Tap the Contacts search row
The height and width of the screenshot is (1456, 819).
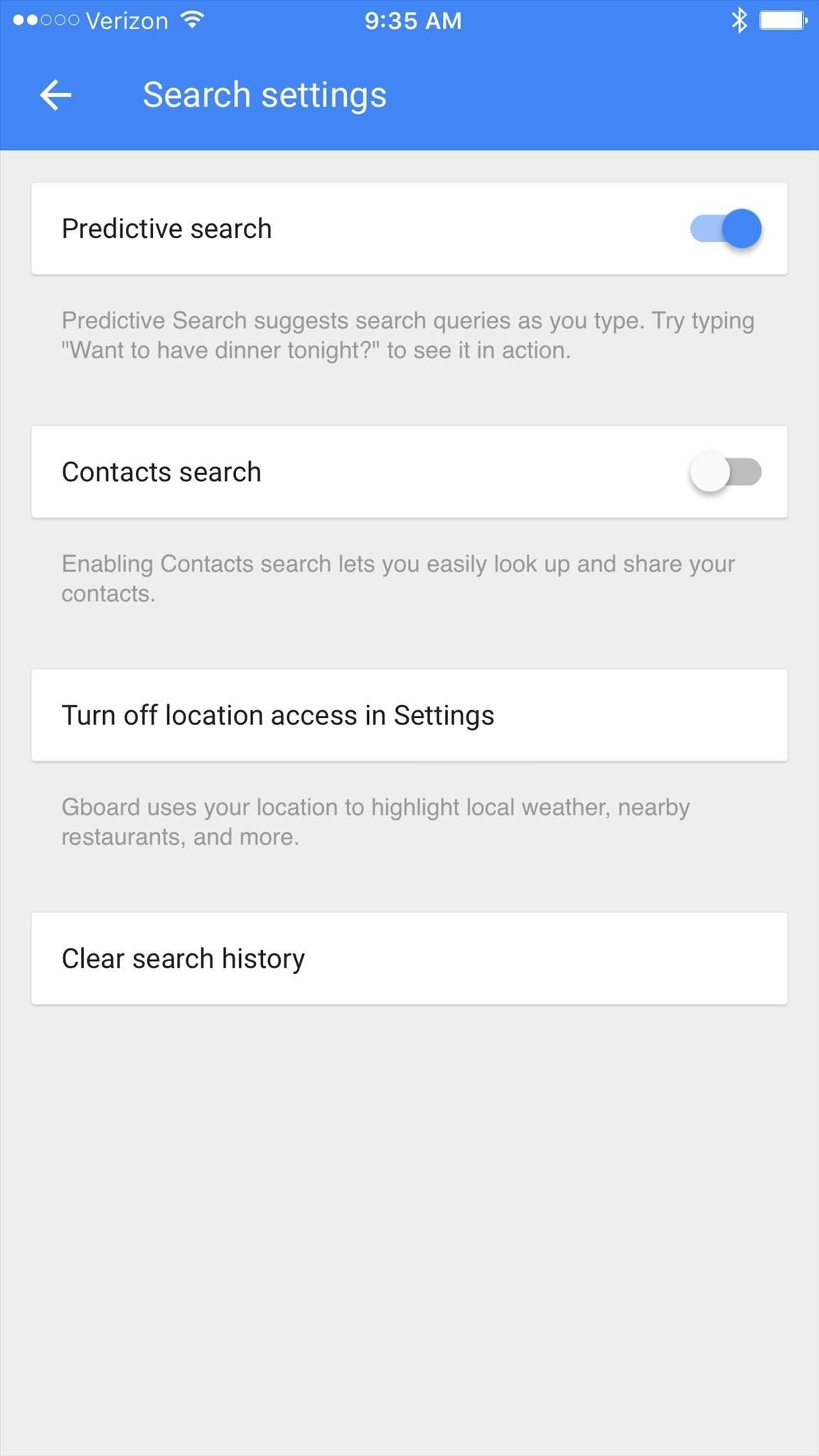click(409, 471)
